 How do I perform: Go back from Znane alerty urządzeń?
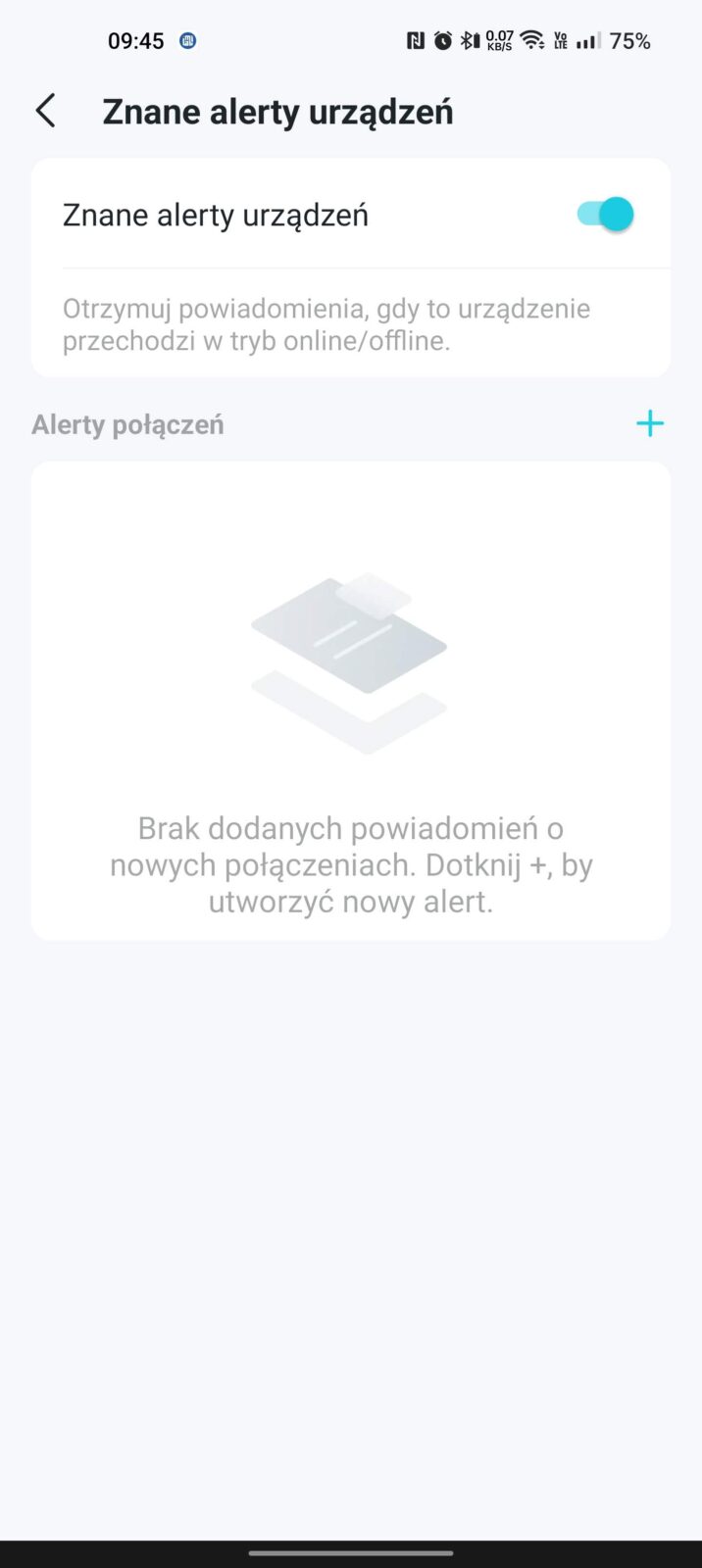click(45, 112)
